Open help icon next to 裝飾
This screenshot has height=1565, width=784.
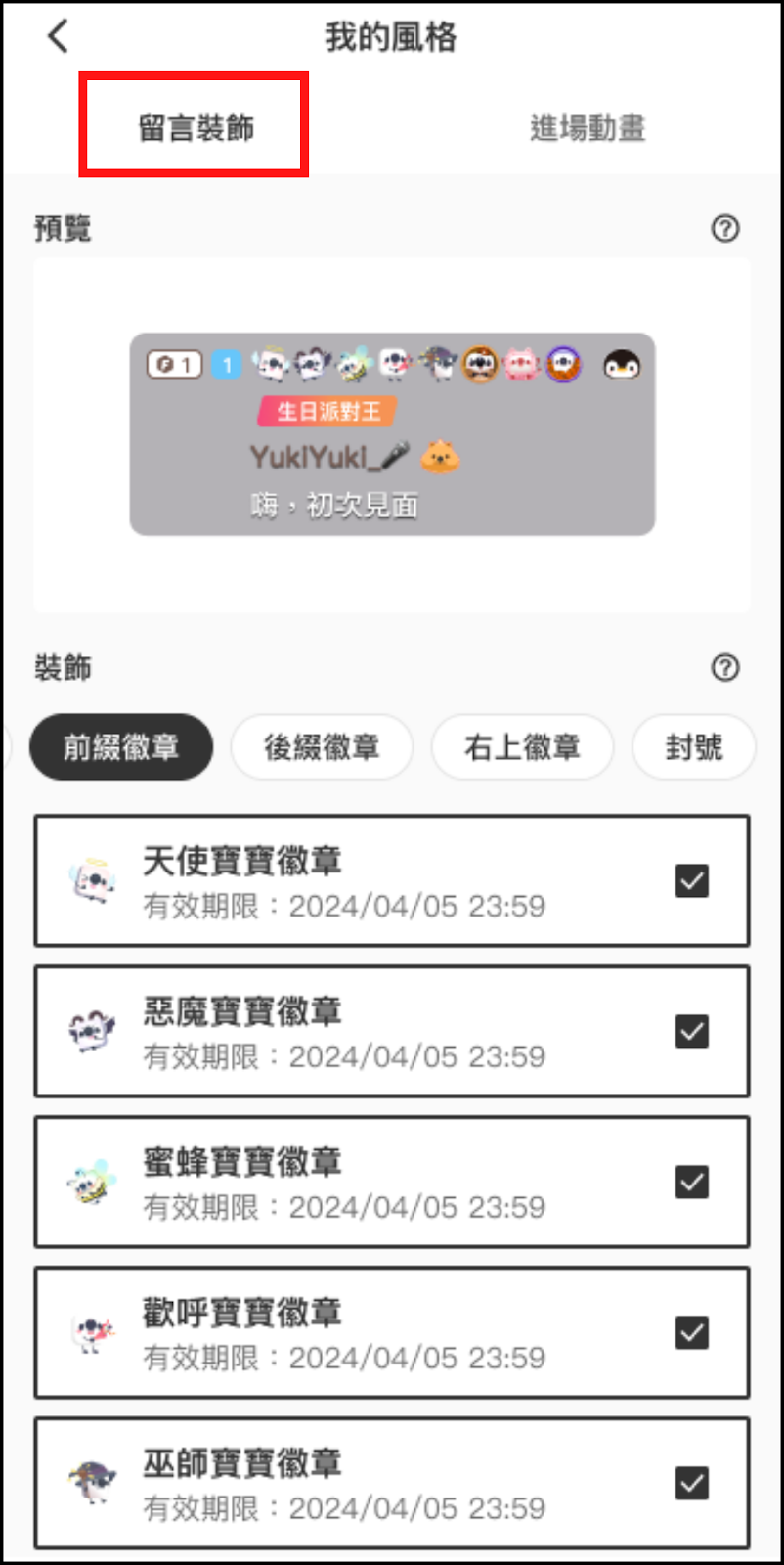click(x=725, y=668)
